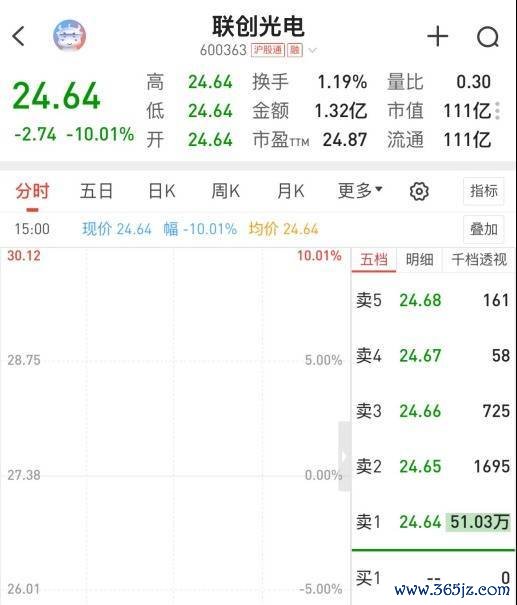Switch to the 五日 chart tab

coord(96,191)
